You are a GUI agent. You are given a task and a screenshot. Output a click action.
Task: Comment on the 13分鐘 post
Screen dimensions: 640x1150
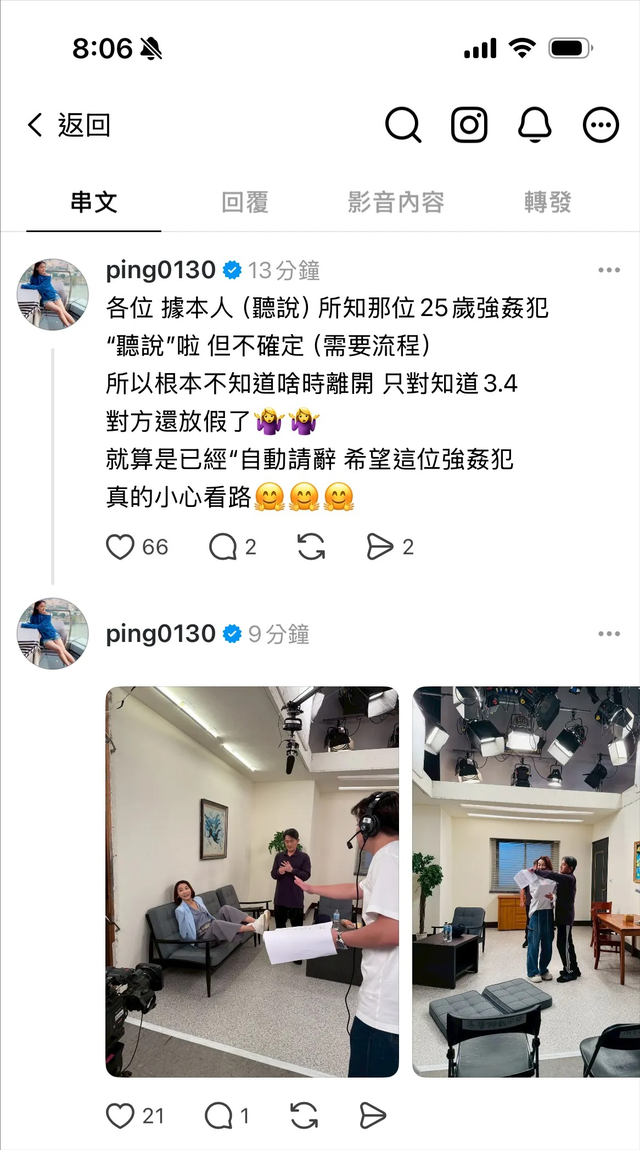(222, 546)
